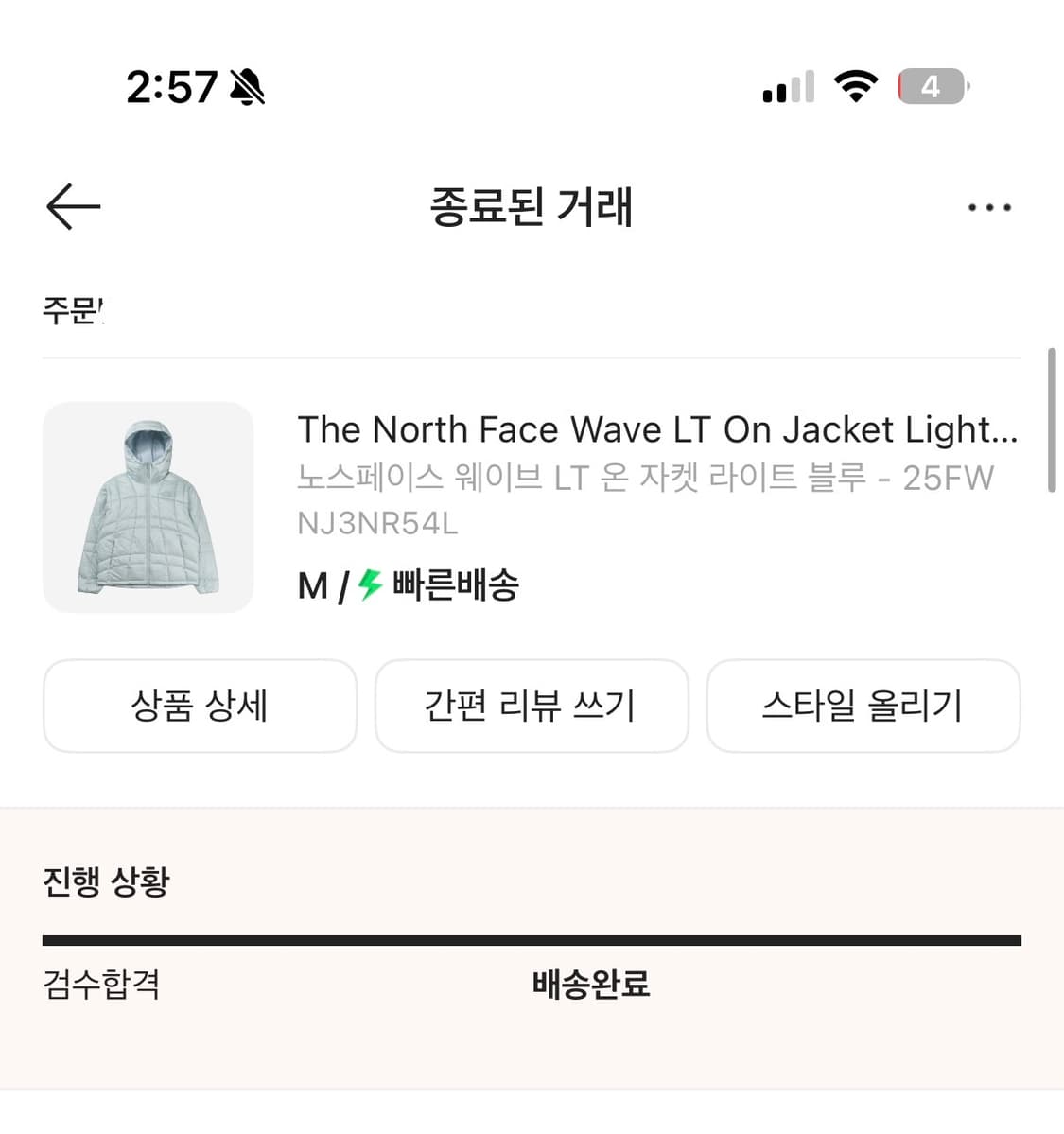
Task: Tap the muted notification bell in status bar
Action: (x=245, y=86)
